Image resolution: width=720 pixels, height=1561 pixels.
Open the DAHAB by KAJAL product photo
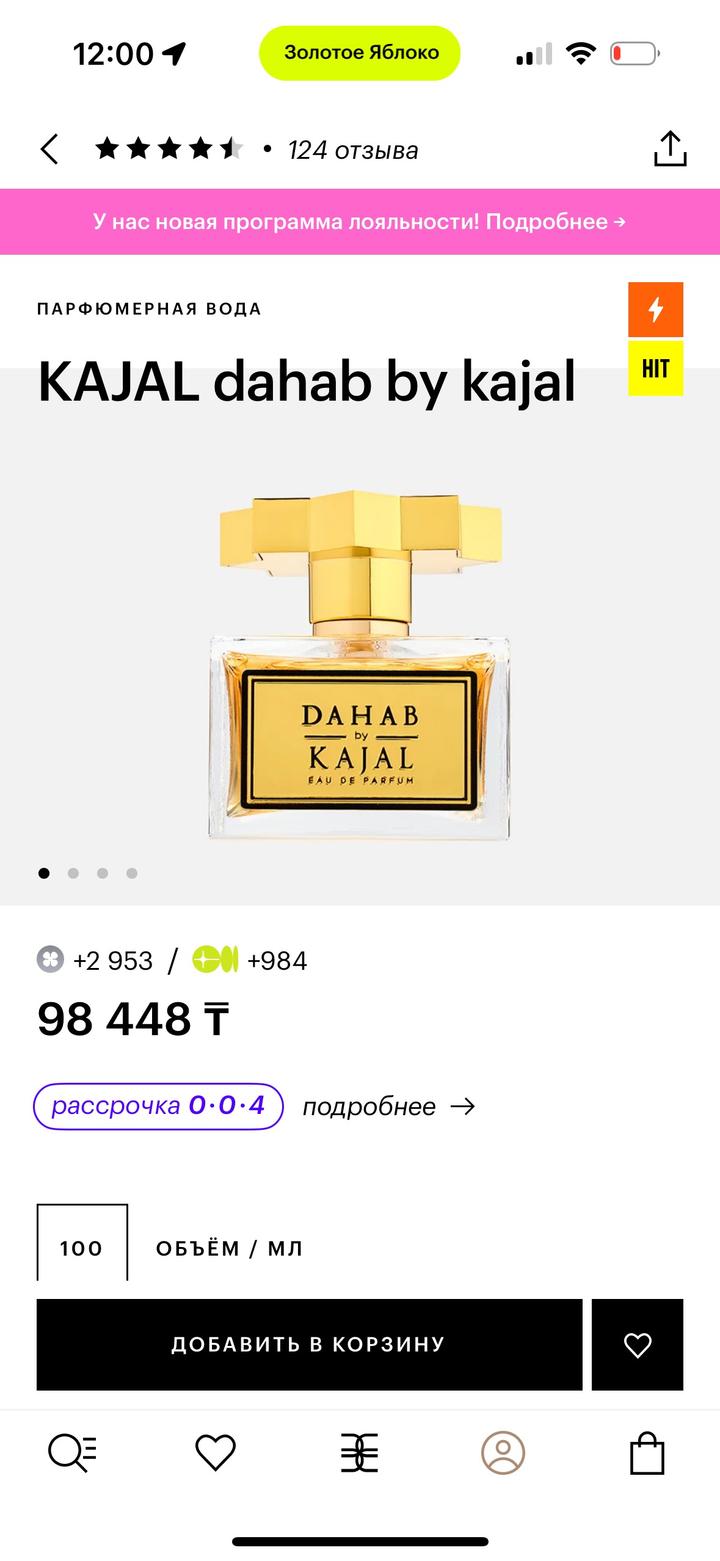(360, 665)
